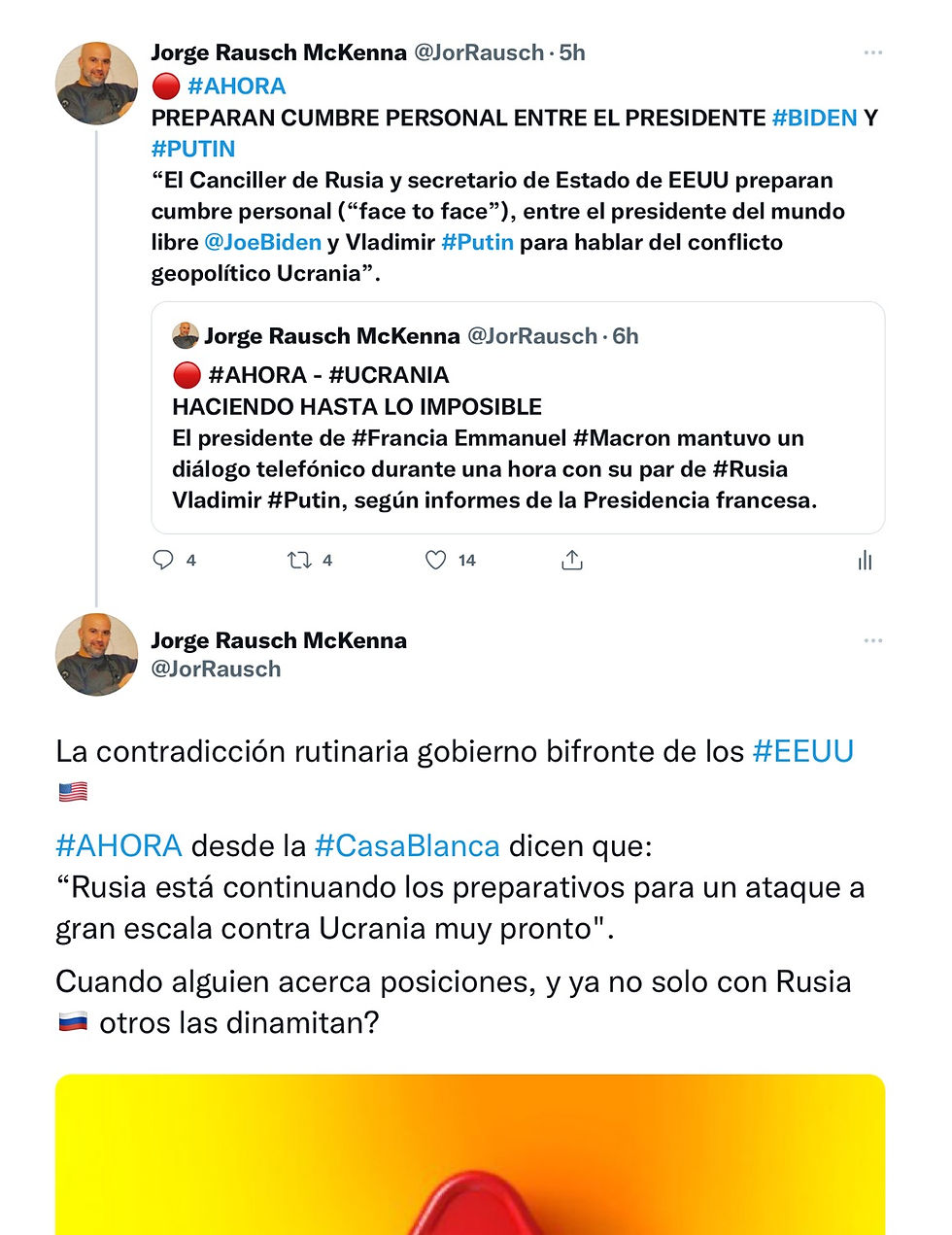Visit the @JoeBiden profile mention
Screen dimensions: 952x1235
click(262, 242)
